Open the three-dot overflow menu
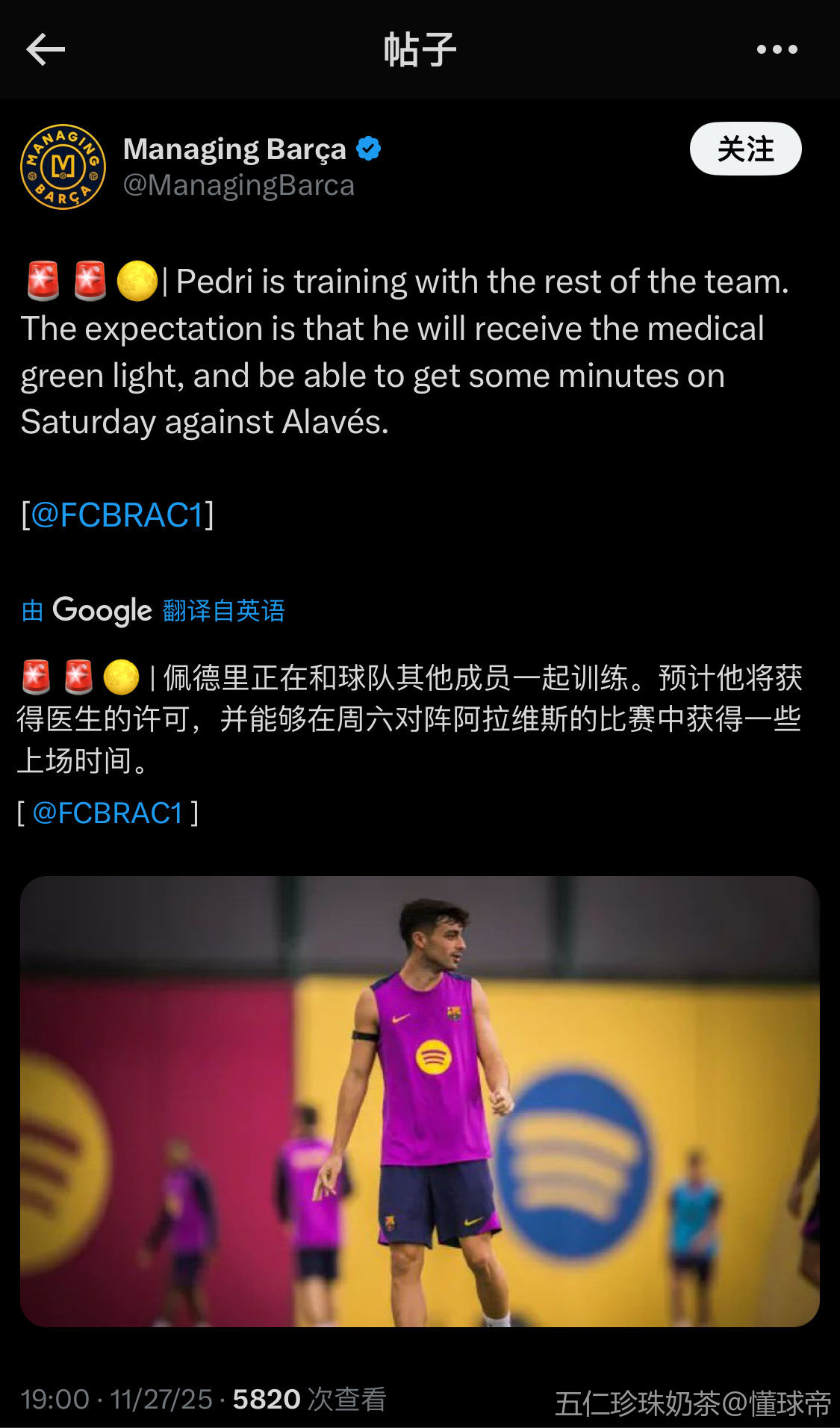Image resolution: width=840 pixels, height=1428 pixels. [x=777, y=50]
